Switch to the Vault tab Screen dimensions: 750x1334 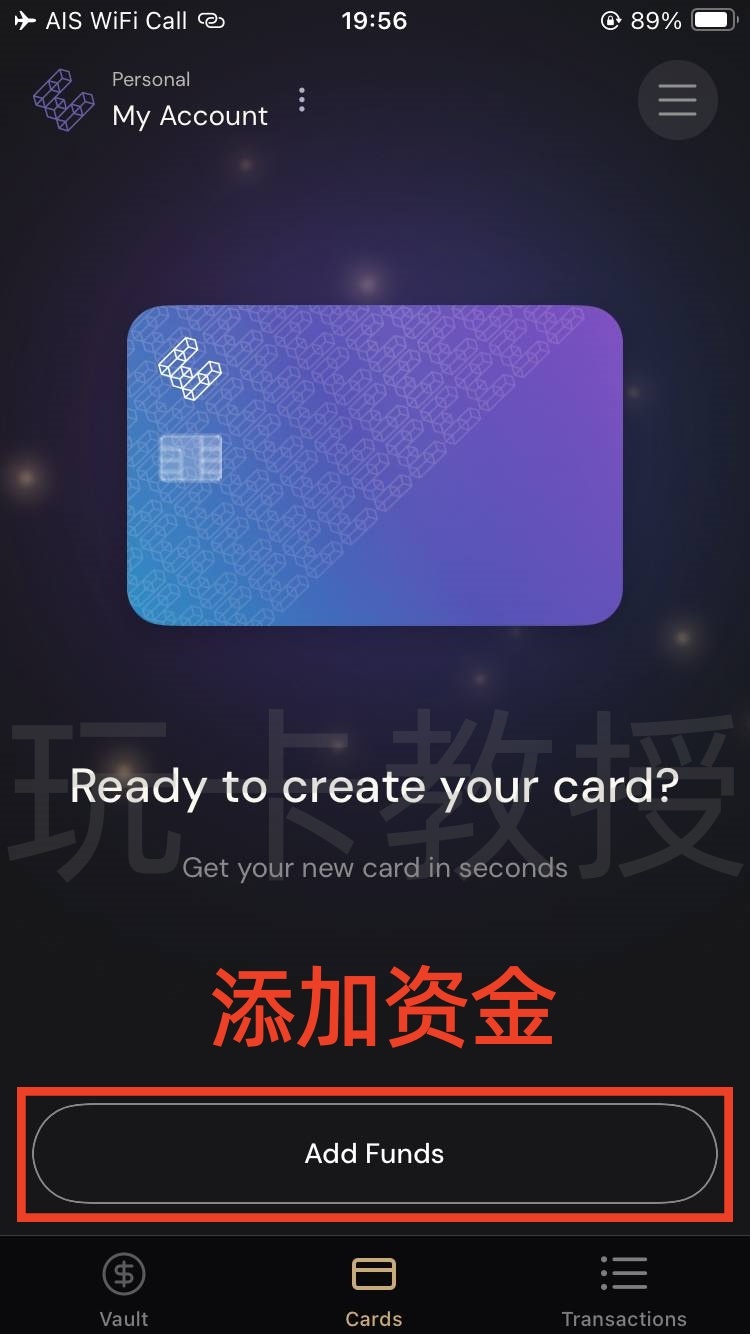(x=124, y=1290)
